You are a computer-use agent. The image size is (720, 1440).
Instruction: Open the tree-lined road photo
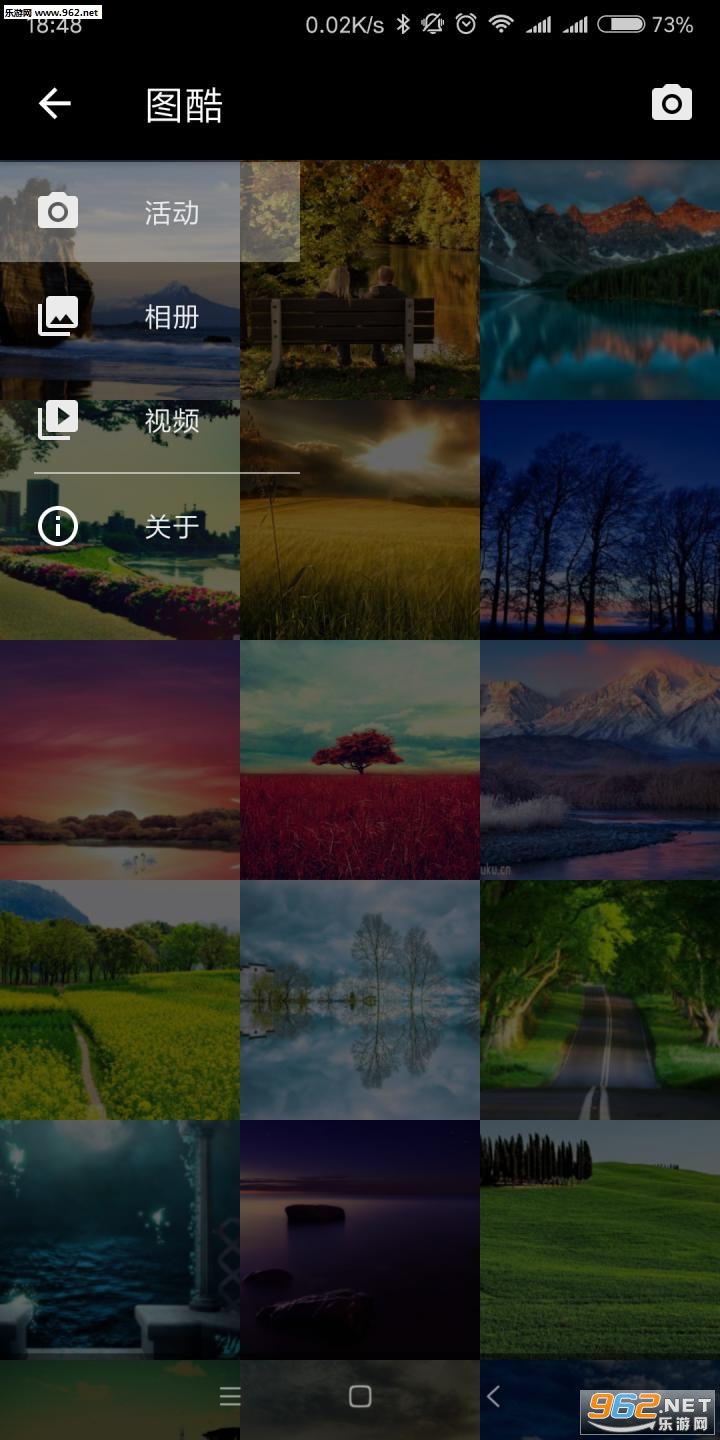click(600, 1000)
